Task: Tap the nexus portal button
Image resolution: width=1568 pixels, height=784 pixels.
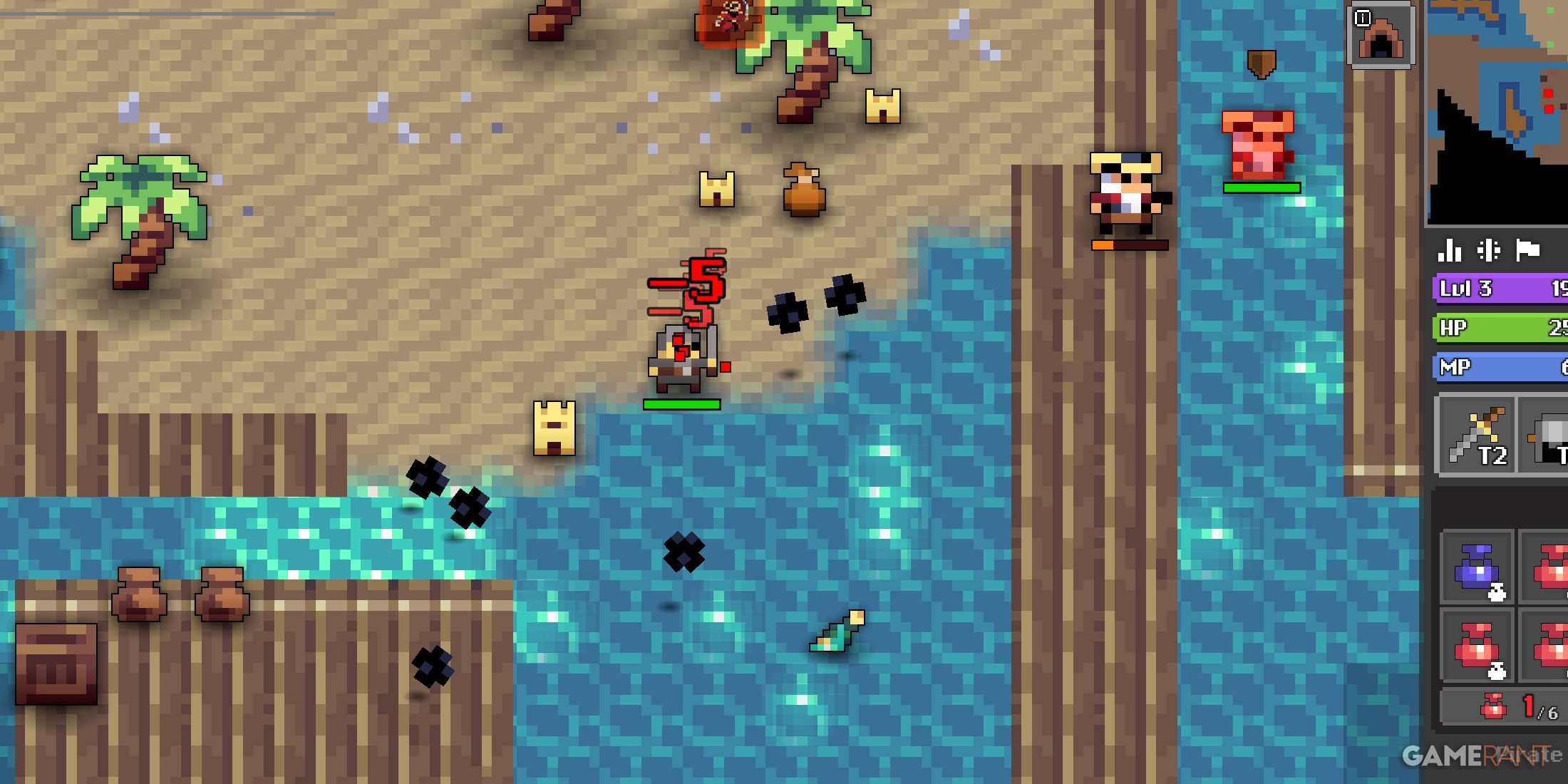Action: pyautogui.click(x=1381, y=36)
